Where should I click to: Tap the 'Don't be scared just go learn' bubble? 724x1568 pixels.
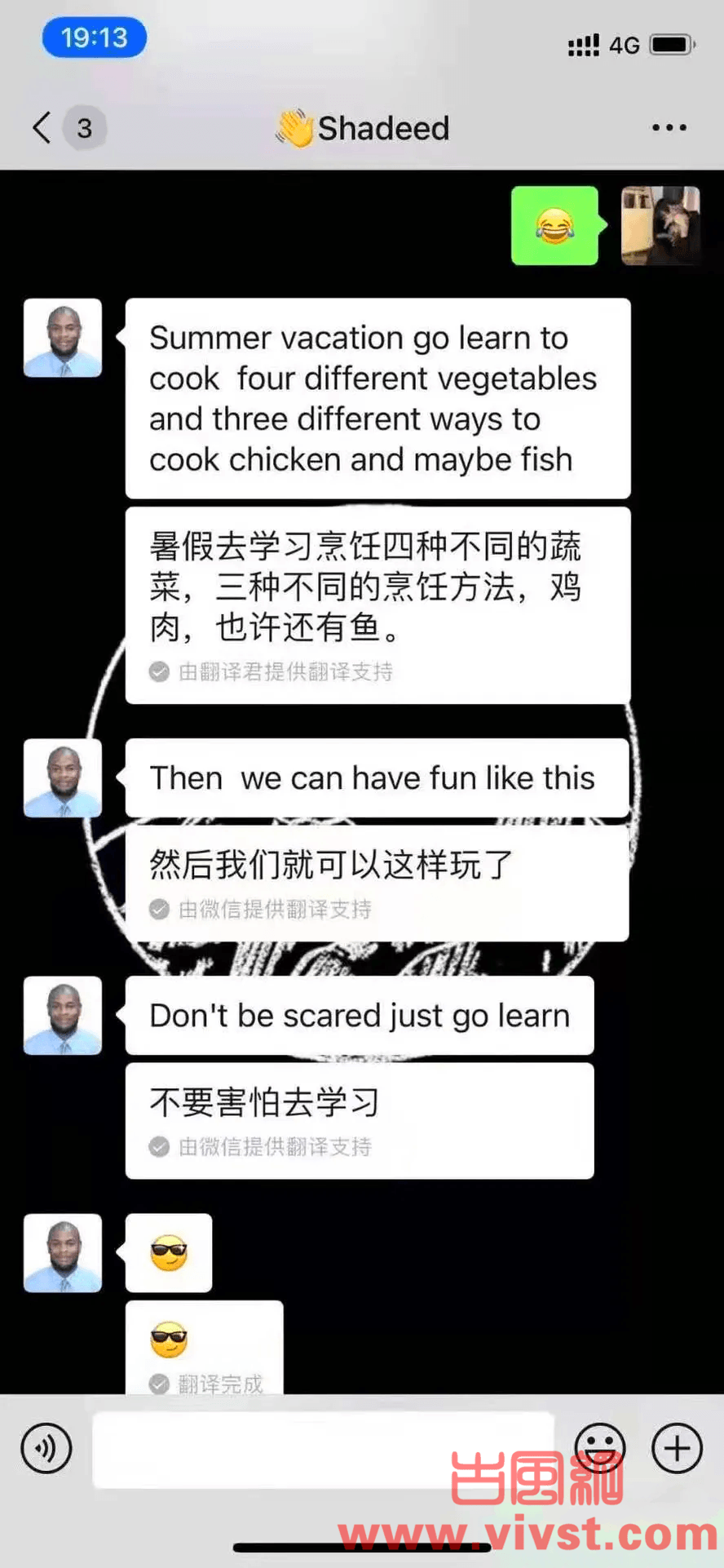coord(359,1015)
